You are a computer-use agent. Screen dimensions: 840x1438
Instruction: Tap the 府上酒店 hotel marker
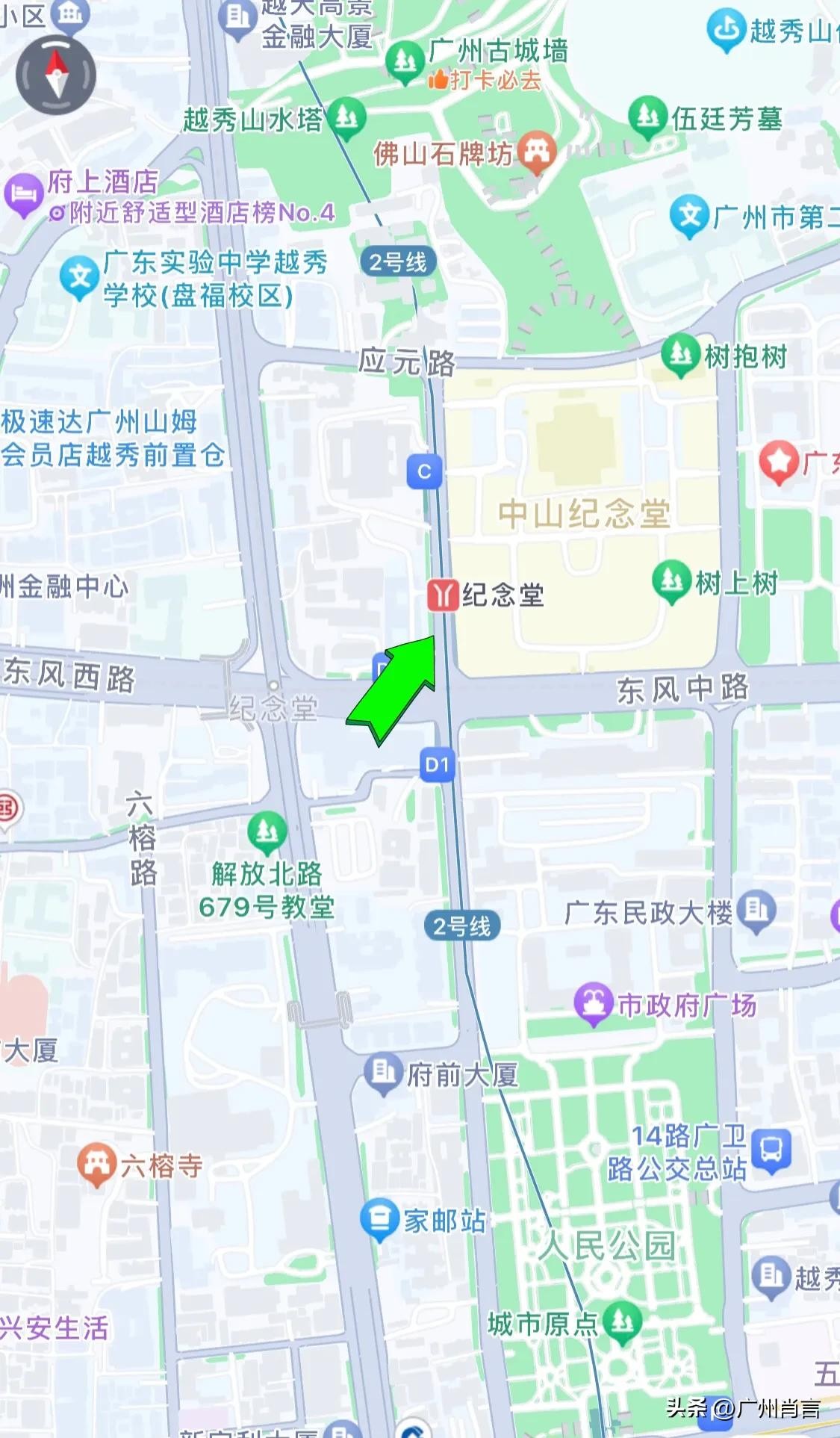(x=23, y=194)
